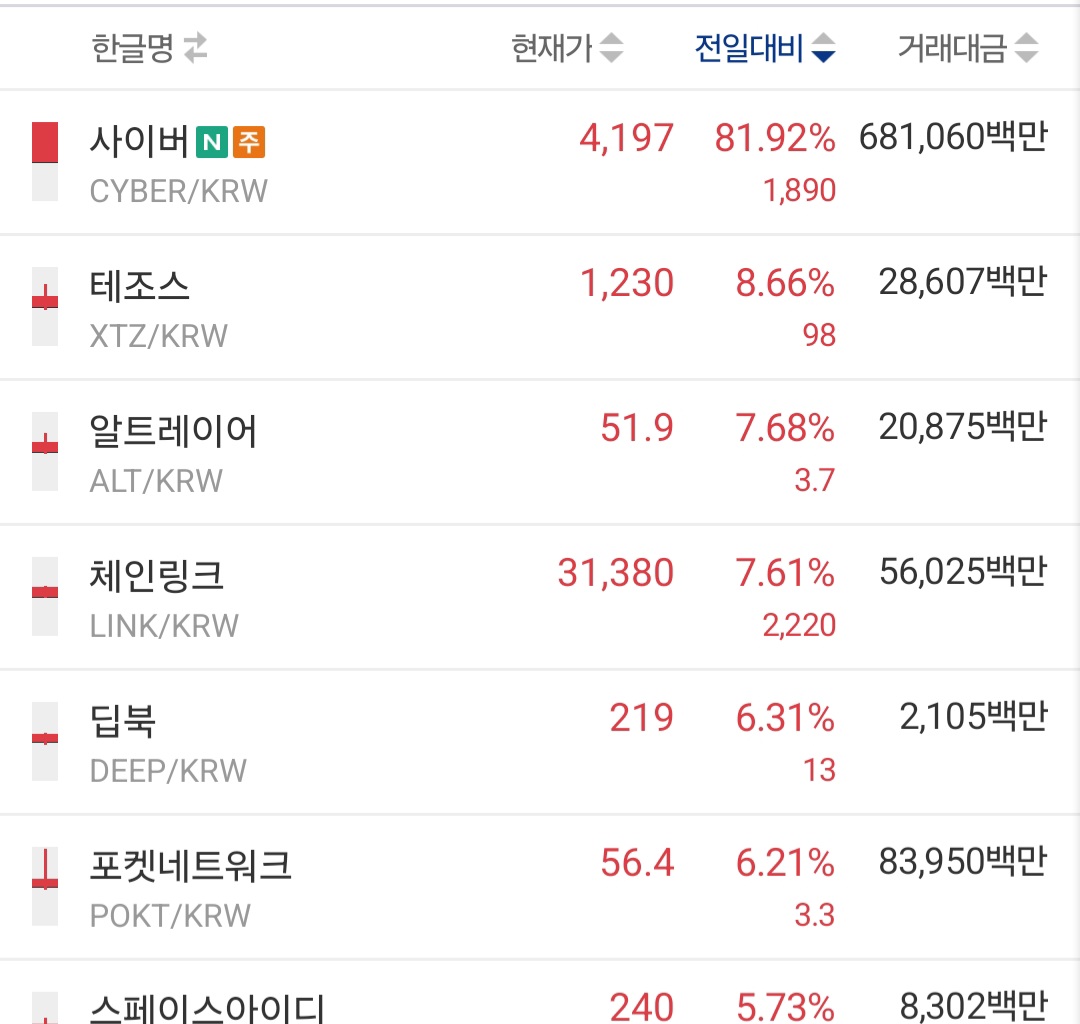Open the 테조스 XTZ/KRW row
The height and width of the screenshot is (1024, 1080).
click(540, 308)
